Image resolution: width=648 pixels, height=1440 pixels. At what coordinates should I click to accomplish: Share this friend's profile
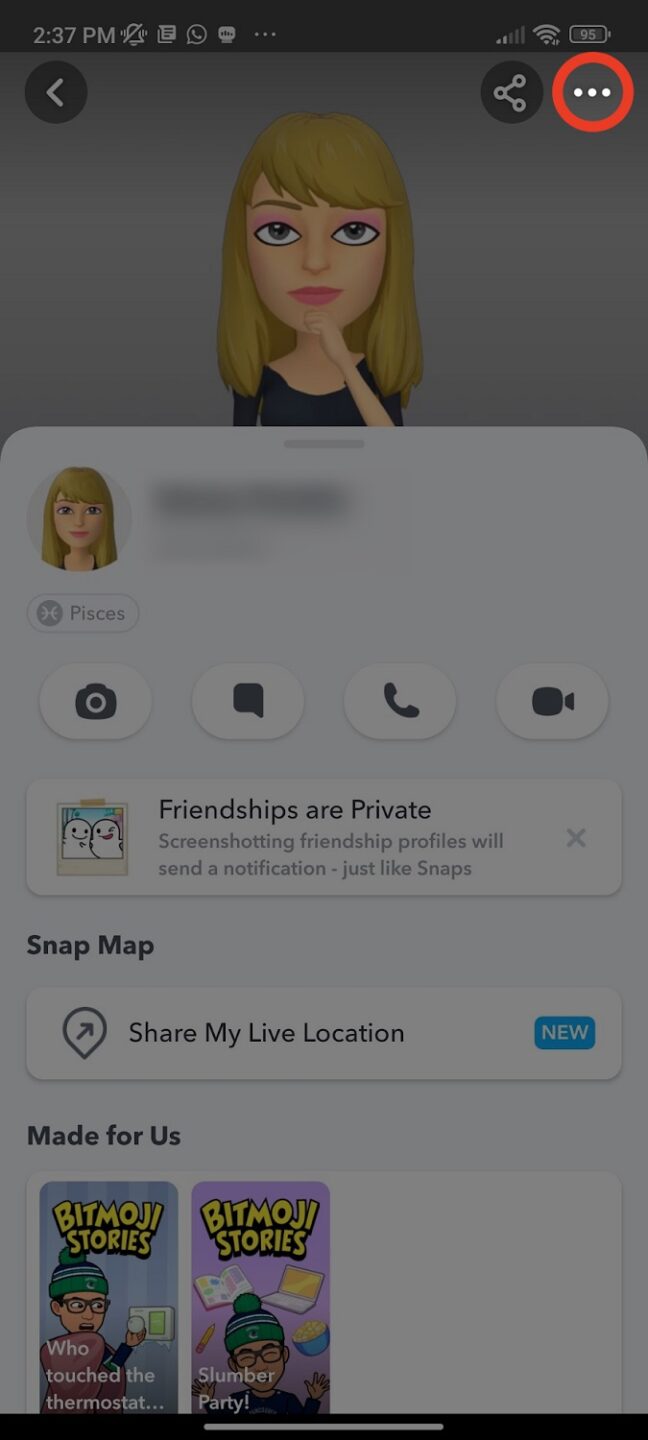(511, 93)
